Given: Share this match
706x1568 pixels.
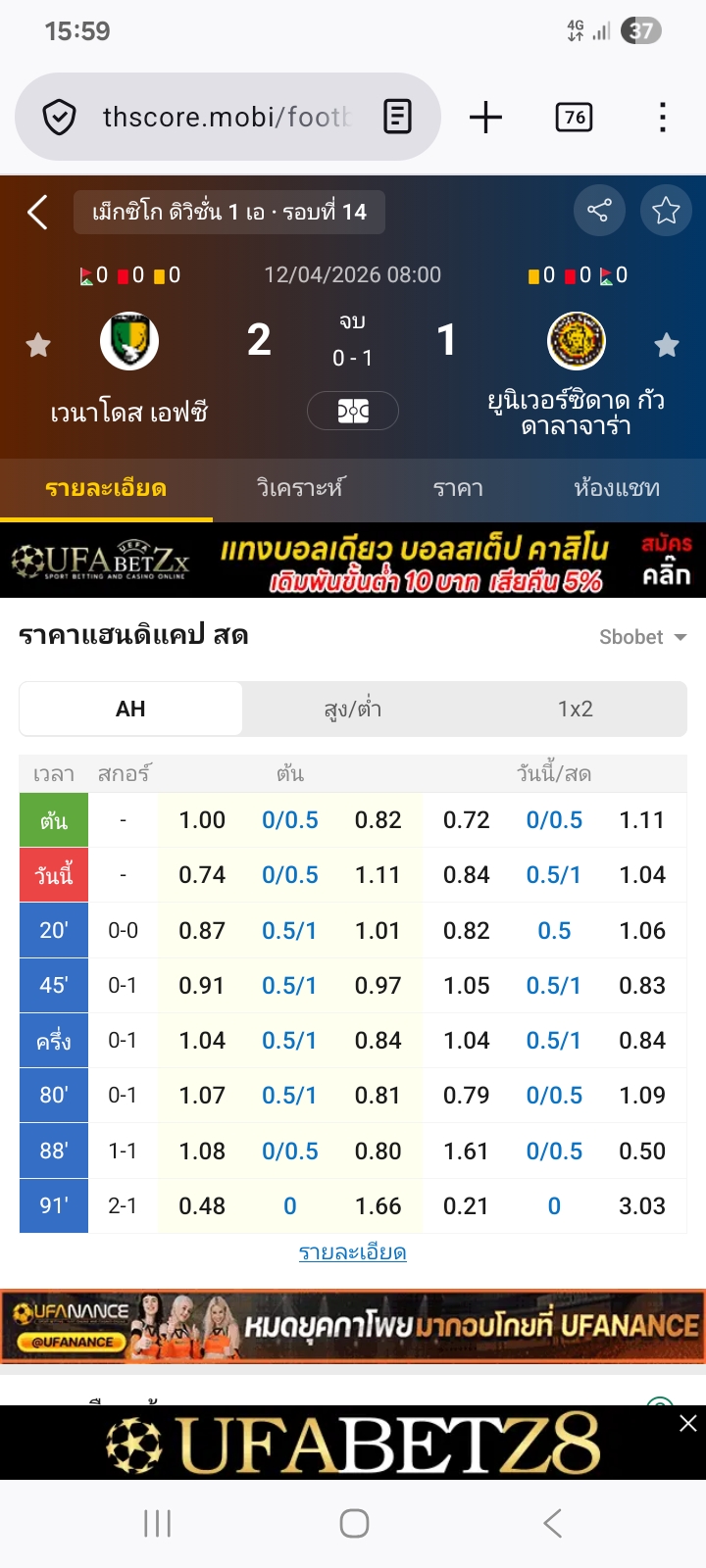Looking at the screenshot, I should pyautogui.click(x=598, y=210).
